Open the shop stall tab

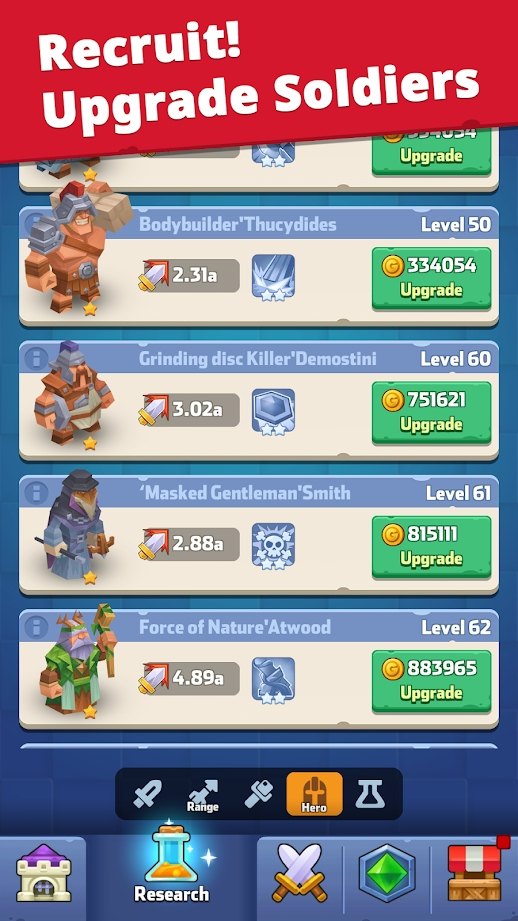click(x=475, y=873)
